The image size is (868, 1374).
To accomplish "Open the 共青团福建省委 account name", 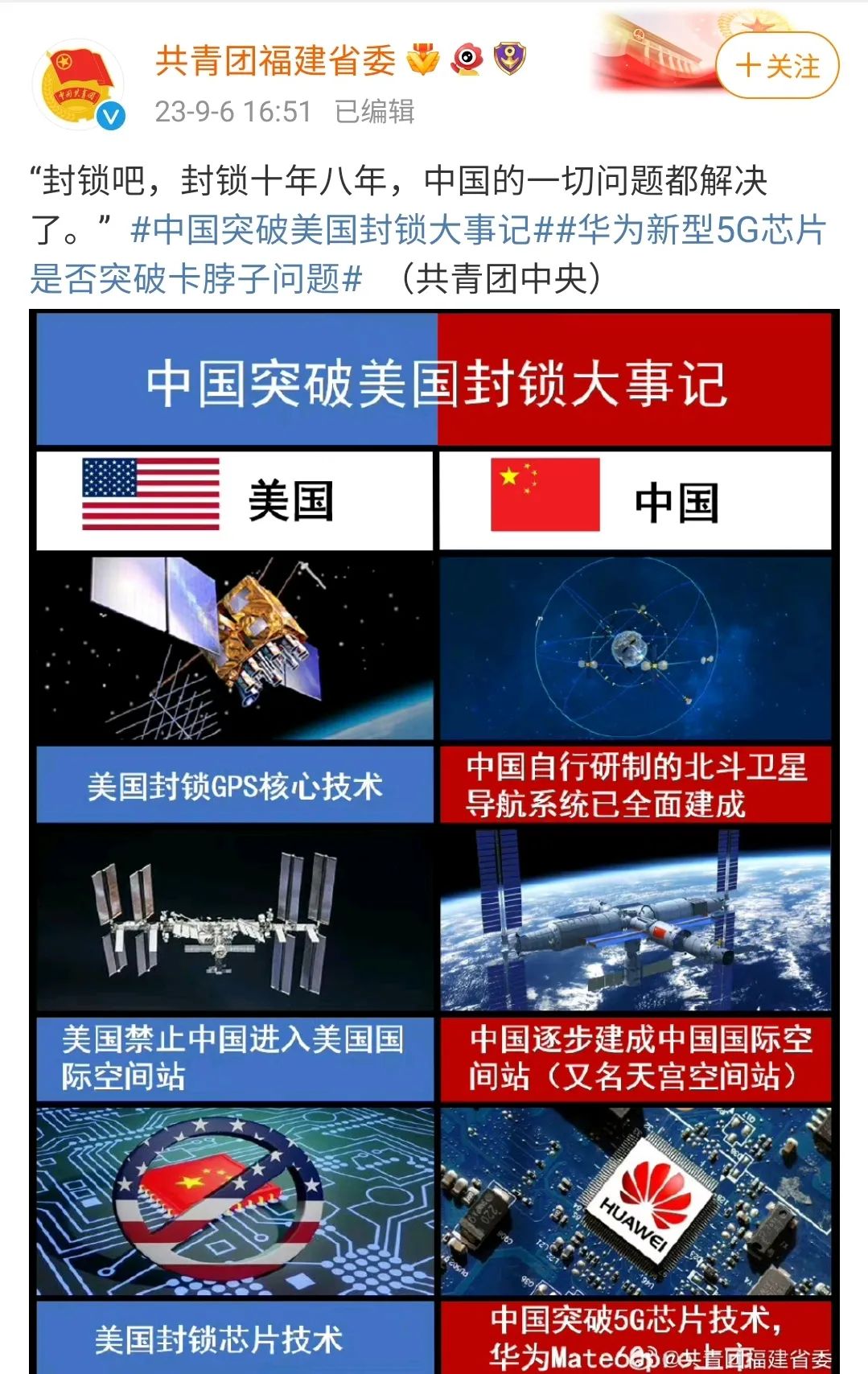I will [275, 60].
